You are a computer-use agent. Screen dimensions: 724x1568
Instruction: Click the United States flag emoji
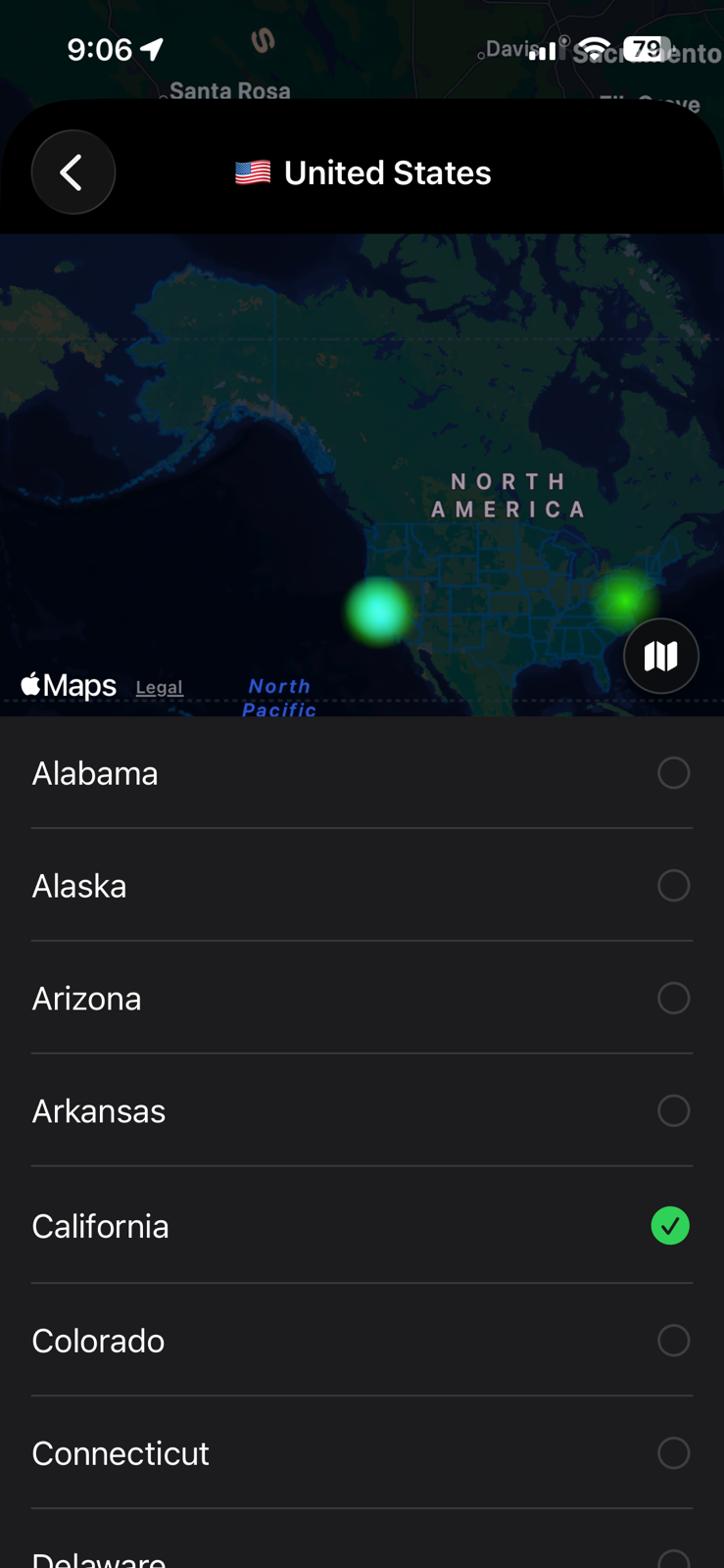252,171
